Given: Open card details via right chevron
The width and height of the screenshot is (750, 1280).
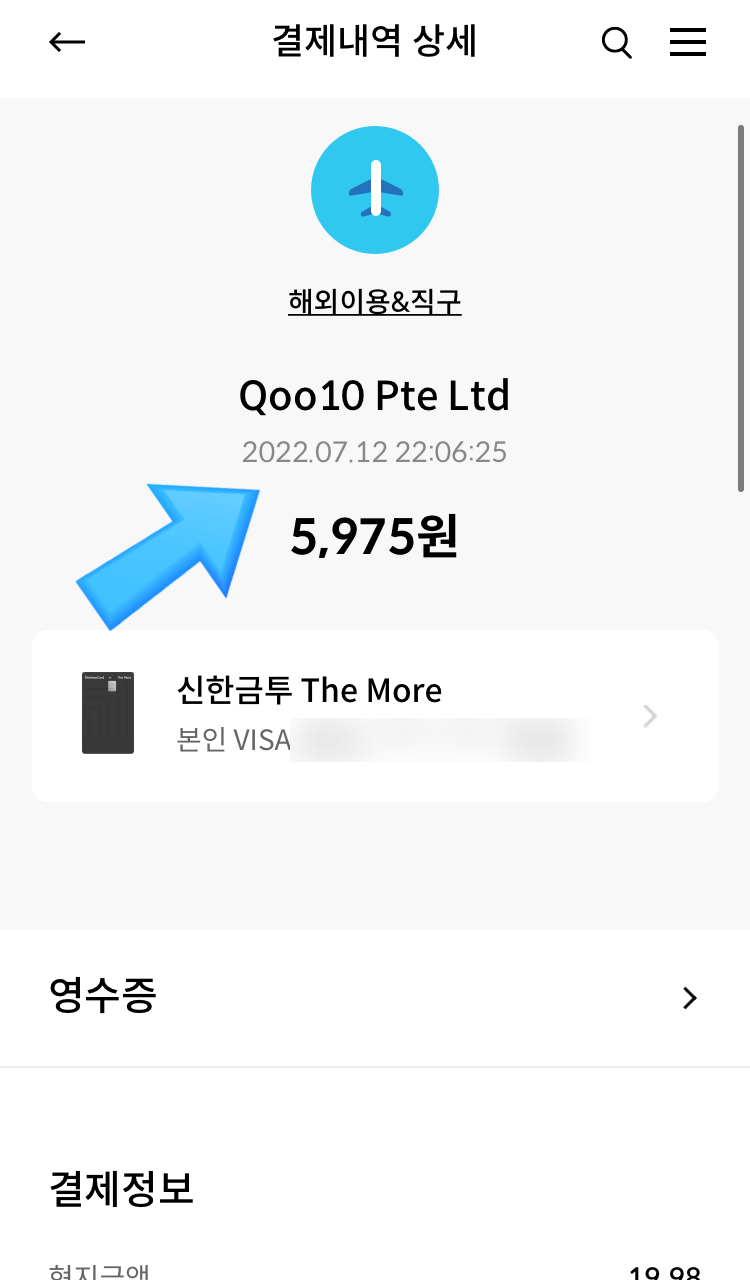Looking at the screenshot, I should 650,716.
